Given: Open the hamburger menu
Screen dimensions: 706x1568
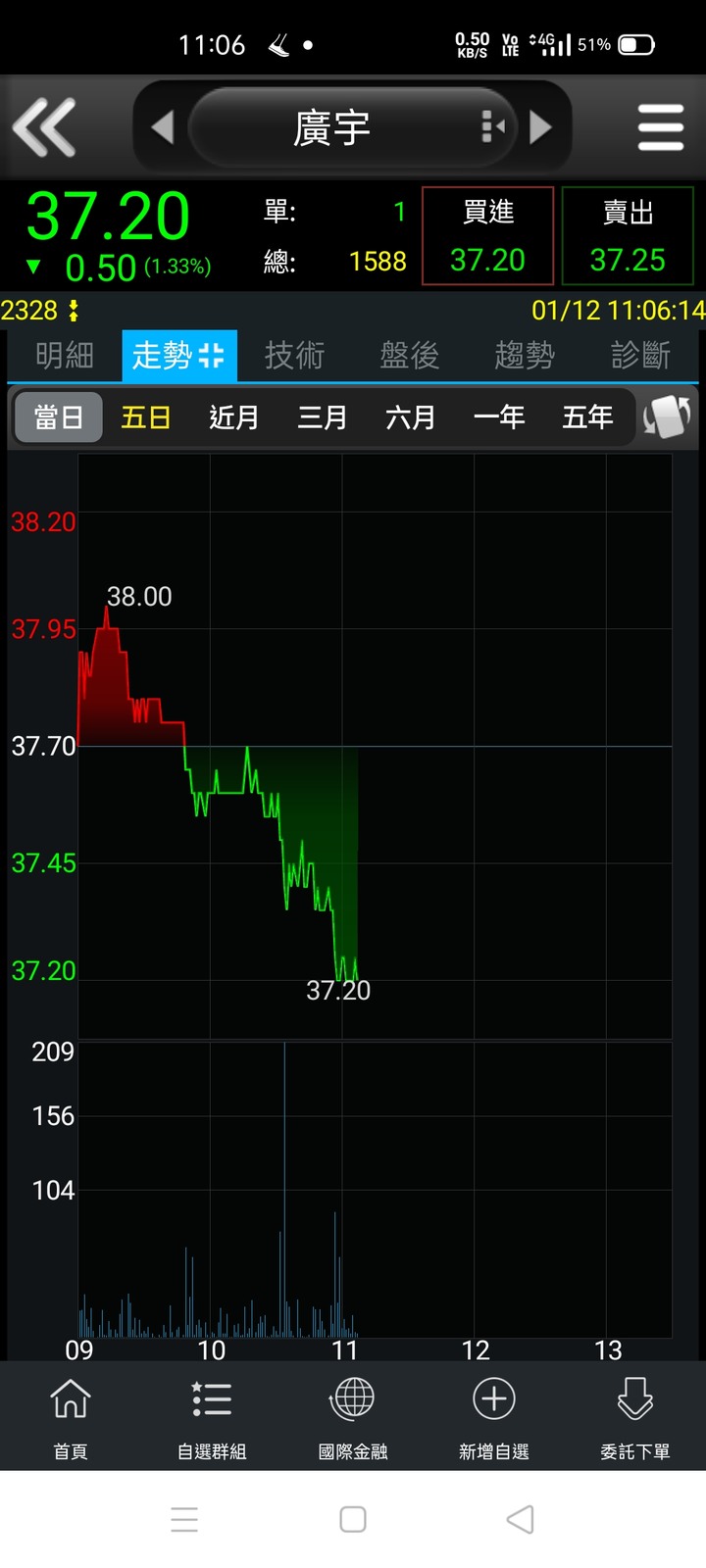Looking at the screenshot, I should (660, 127).
